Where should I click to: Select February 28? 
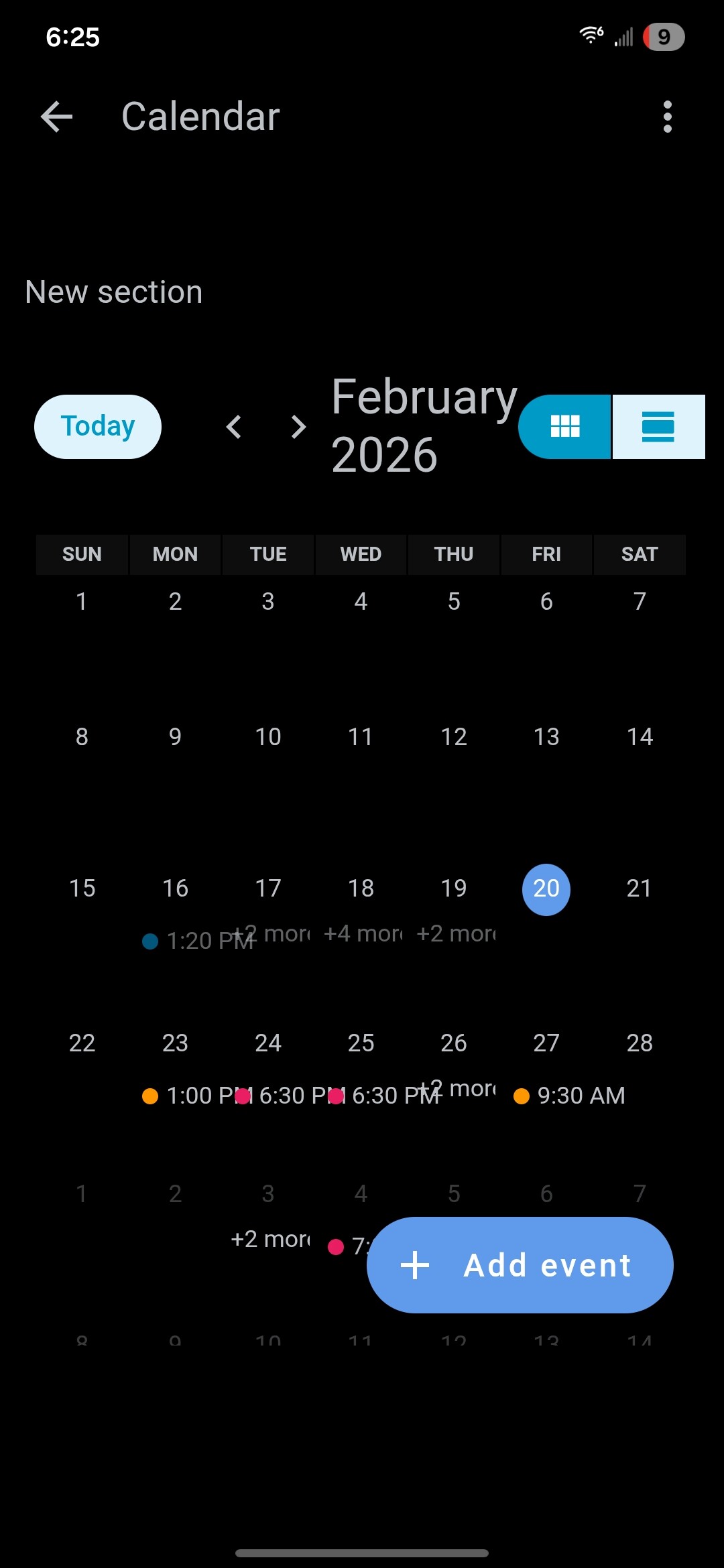tap(640, 1043)
